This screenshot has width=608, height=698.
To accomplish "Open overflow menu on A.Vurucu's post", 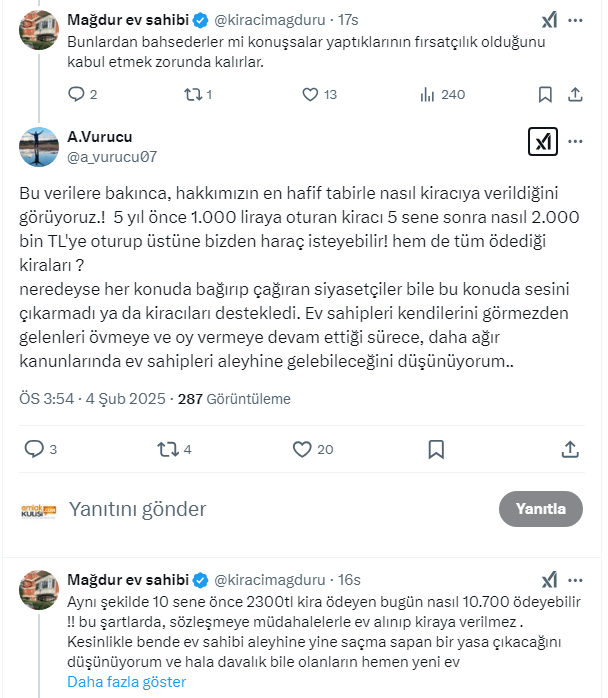I will pyautogui.click(x=575, y=143).
